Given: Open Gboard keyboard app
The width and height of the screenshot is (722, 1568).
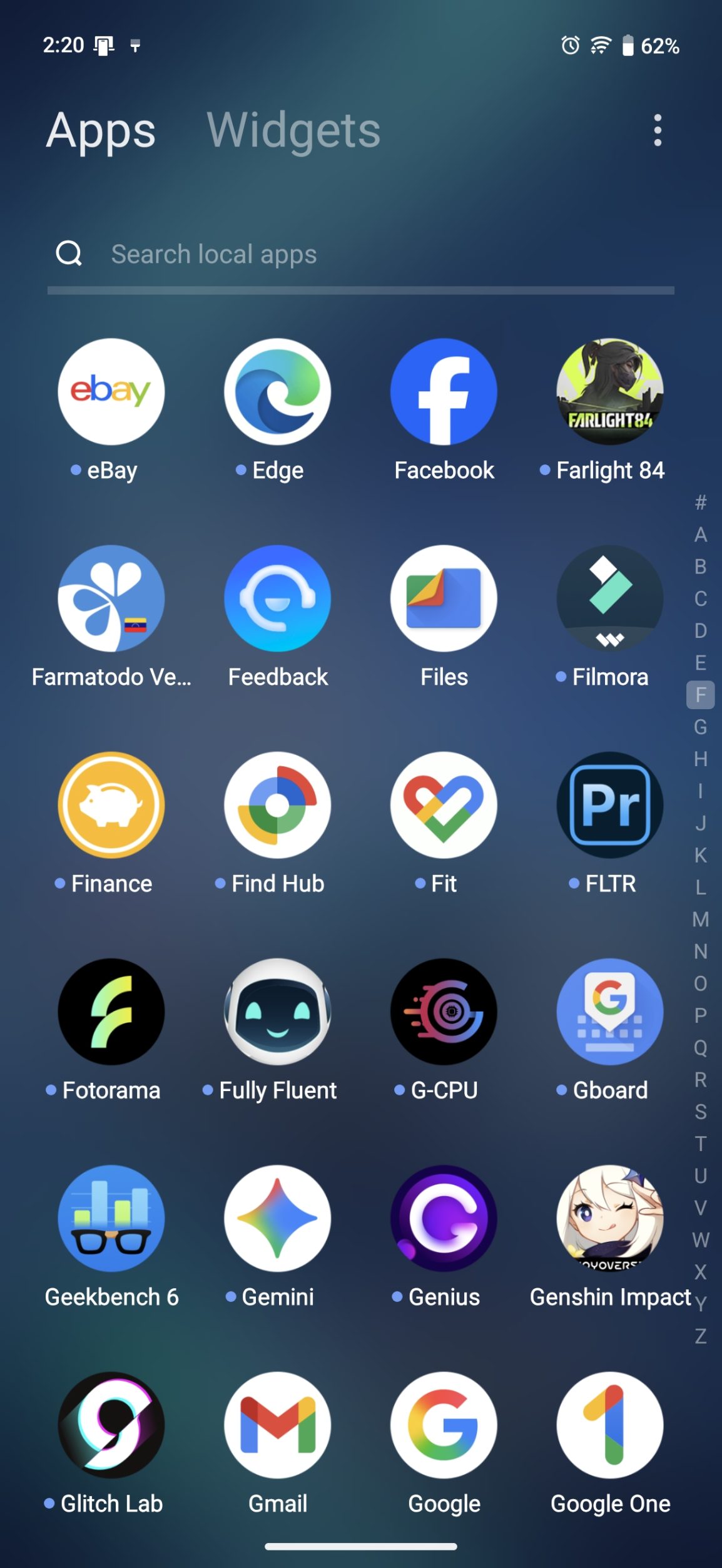Looking at the screenshot, I should pos(610,1012).
